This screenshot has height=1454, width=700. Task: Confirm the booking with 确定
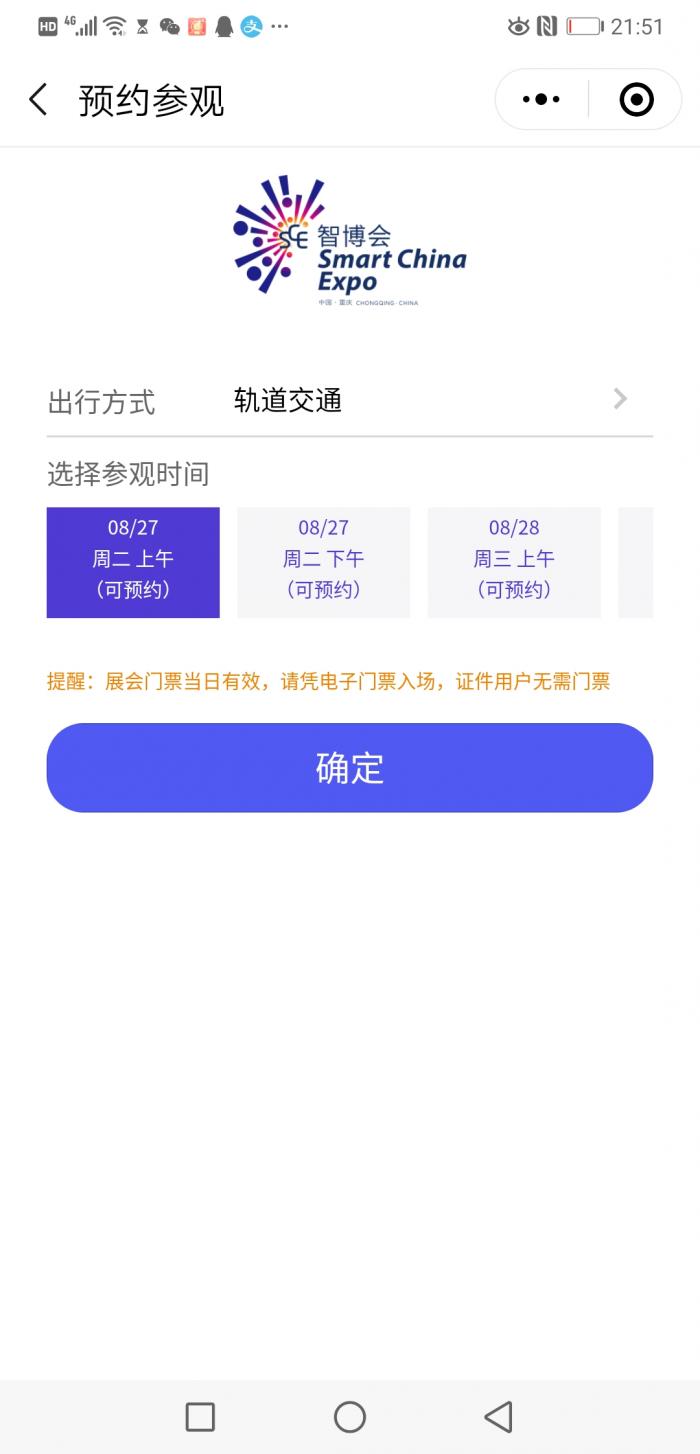[350, 768]
